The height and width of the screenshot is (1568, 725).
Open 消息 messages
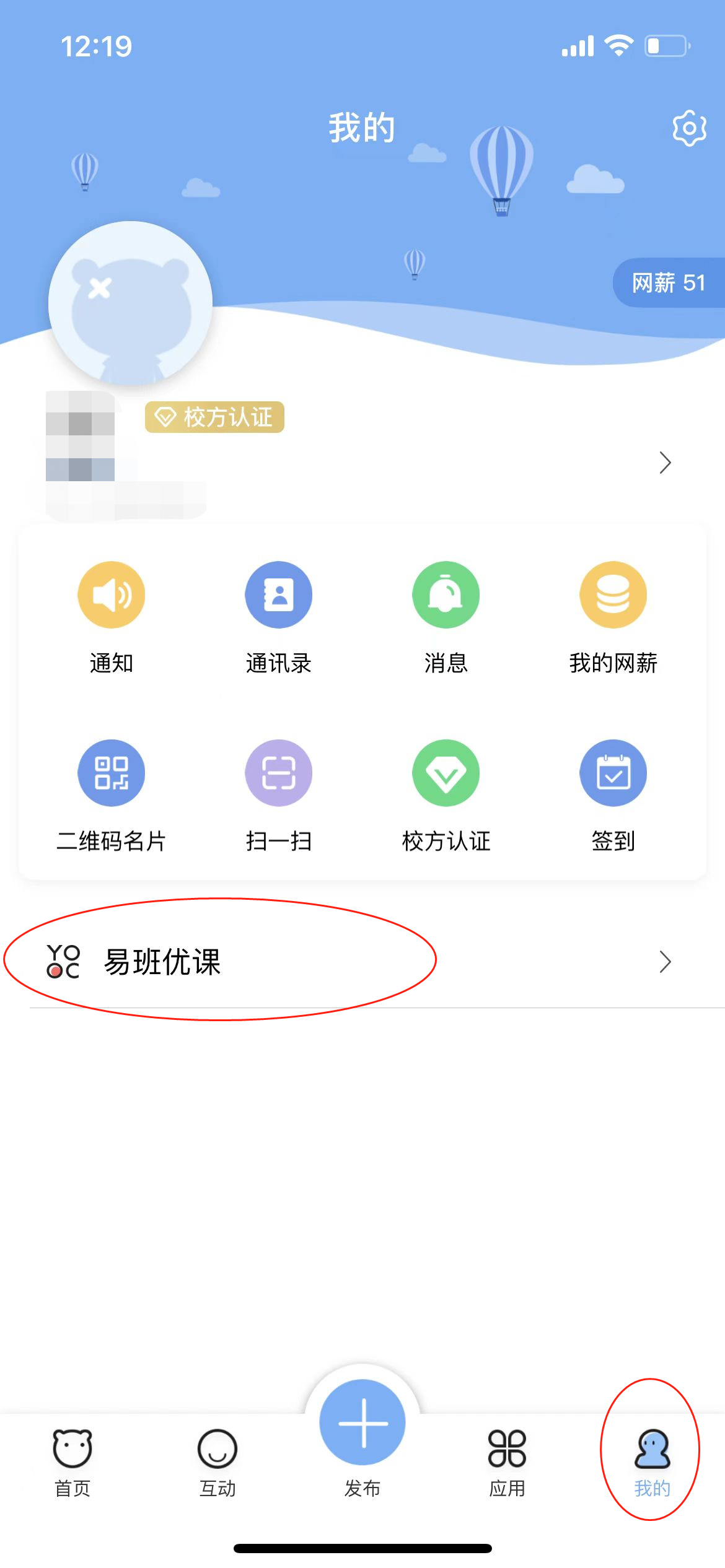coord(446,595)
